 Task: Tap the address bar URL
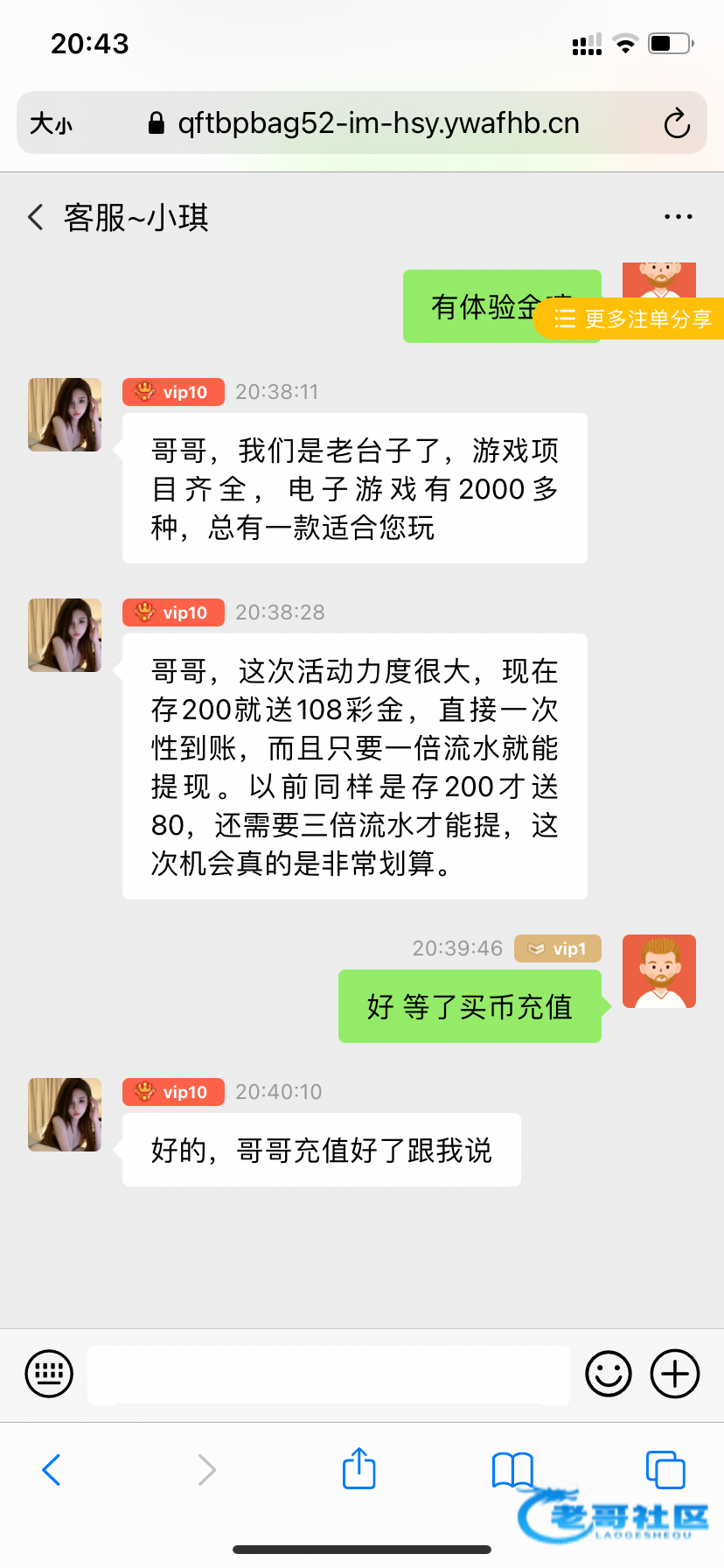pyautogui.click(x=378, y=123)
